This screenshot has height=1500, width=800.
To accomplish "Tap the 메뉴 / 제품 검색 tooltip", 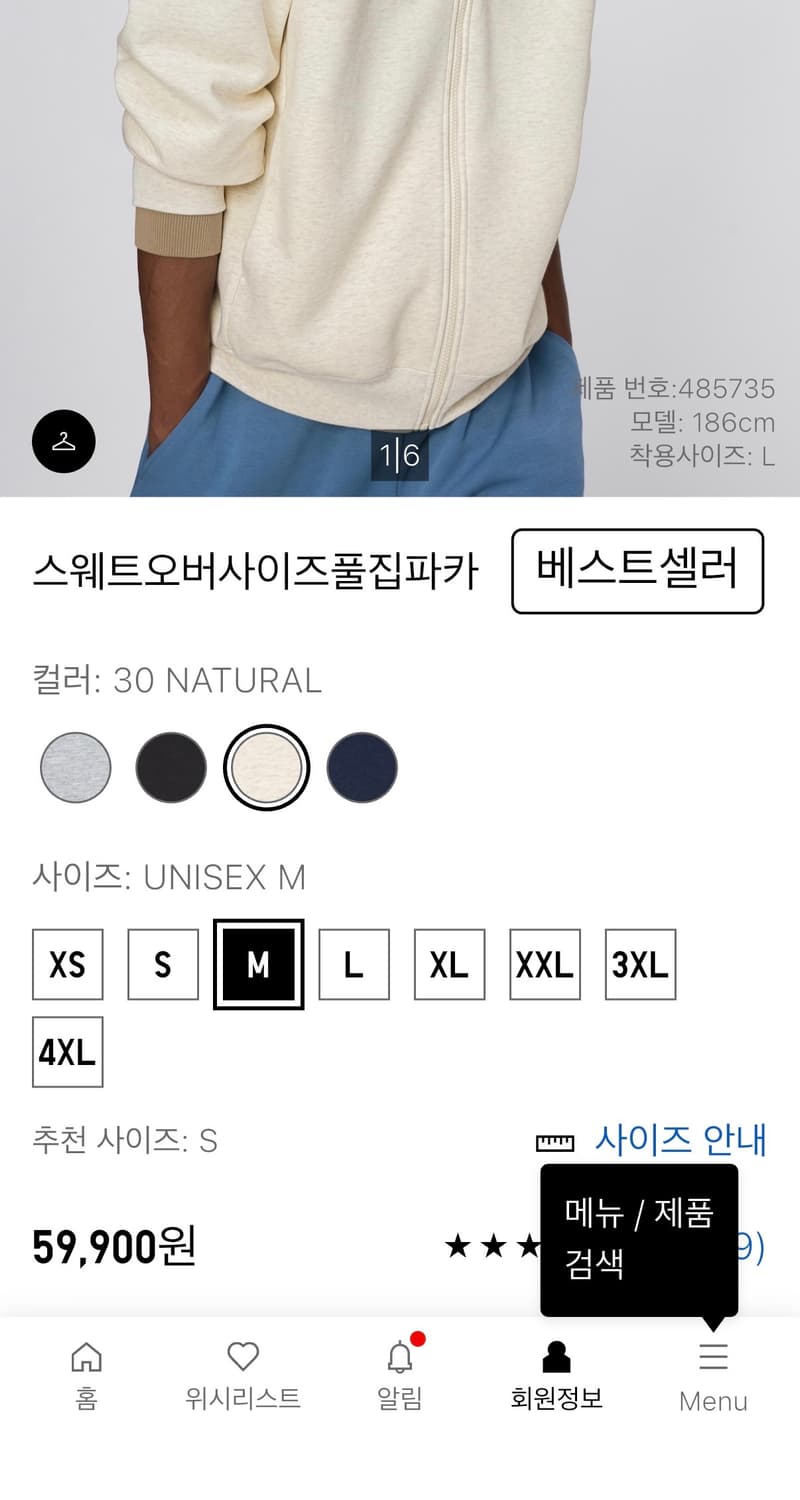I will [x=638, y=1243].
